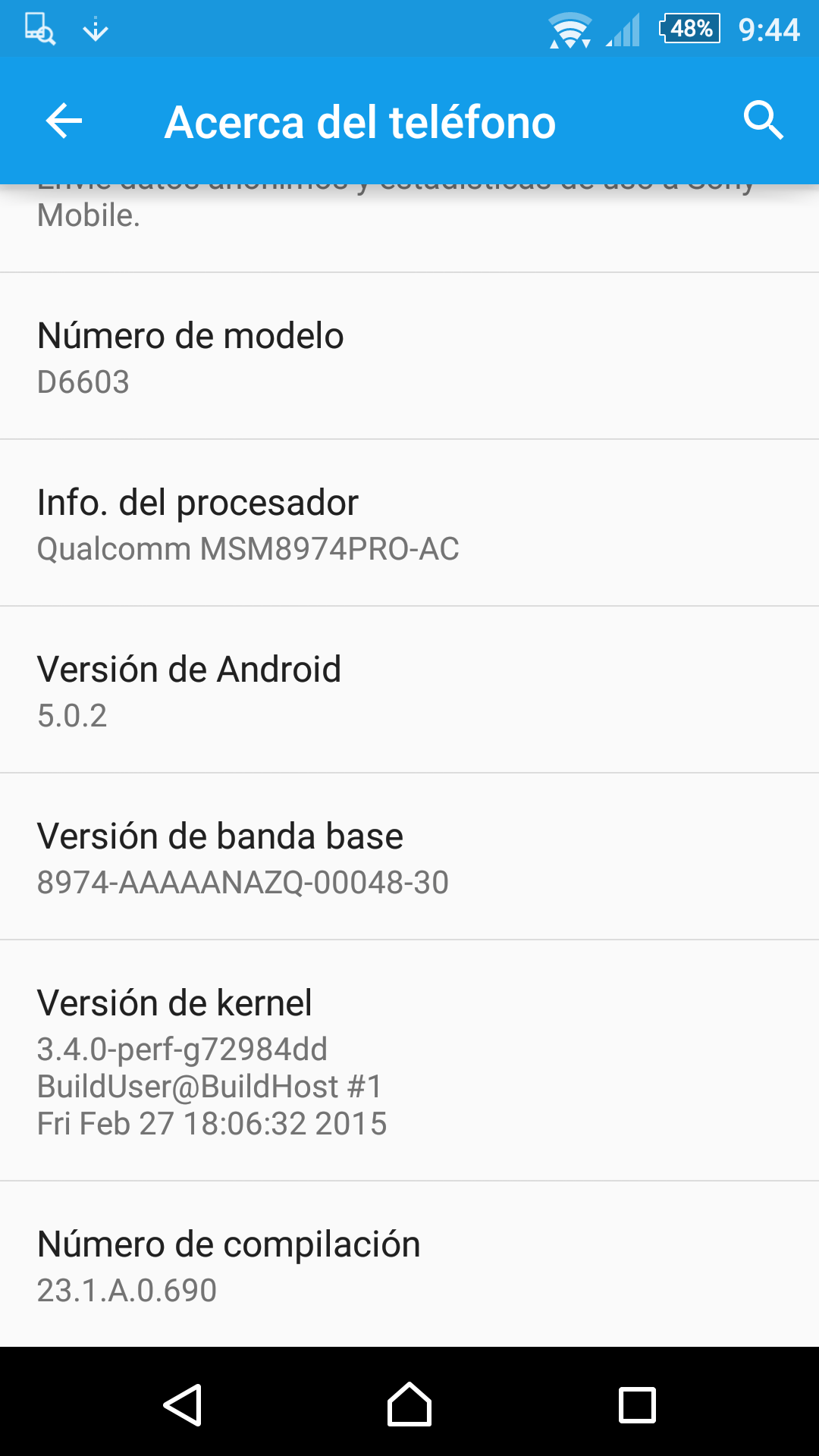Open the search magnifier icon
This screenshot has width=819, height=1456.
763,121
